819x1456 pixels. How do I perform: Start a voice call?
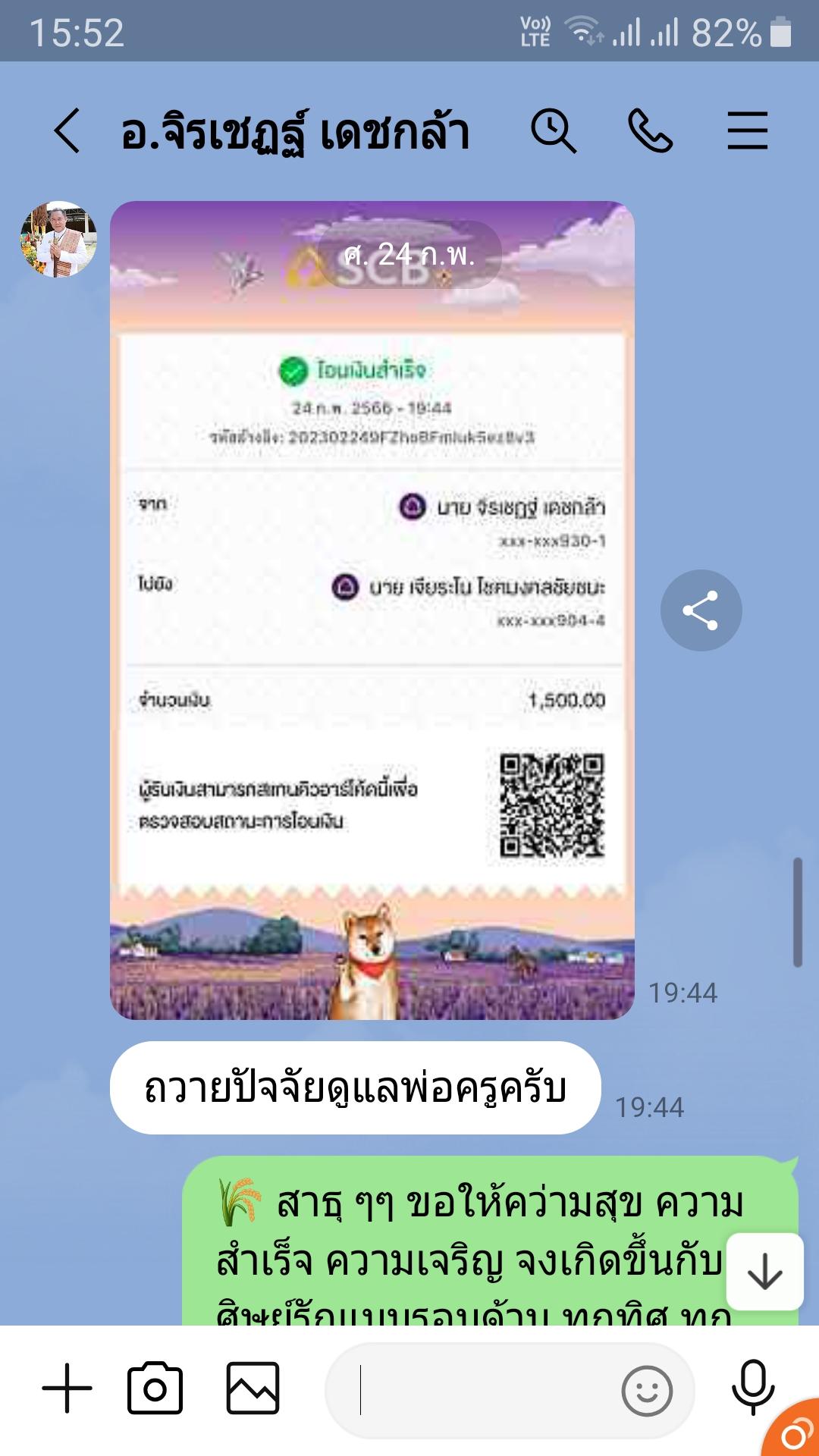click(x=650, y=130)
